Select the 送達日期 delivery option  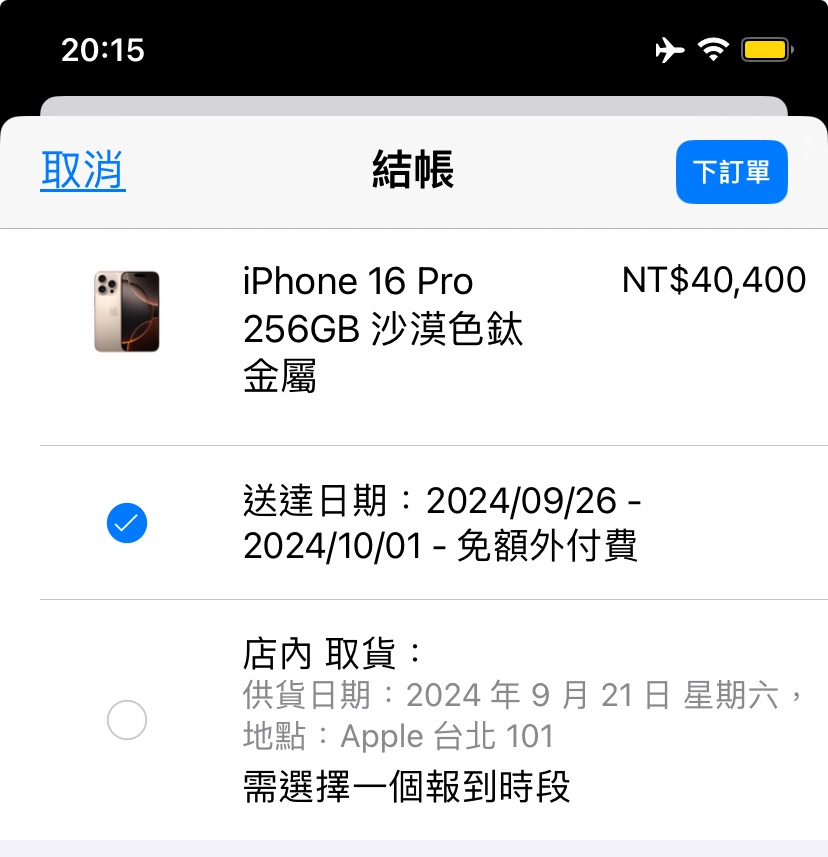tap(127, 522)
